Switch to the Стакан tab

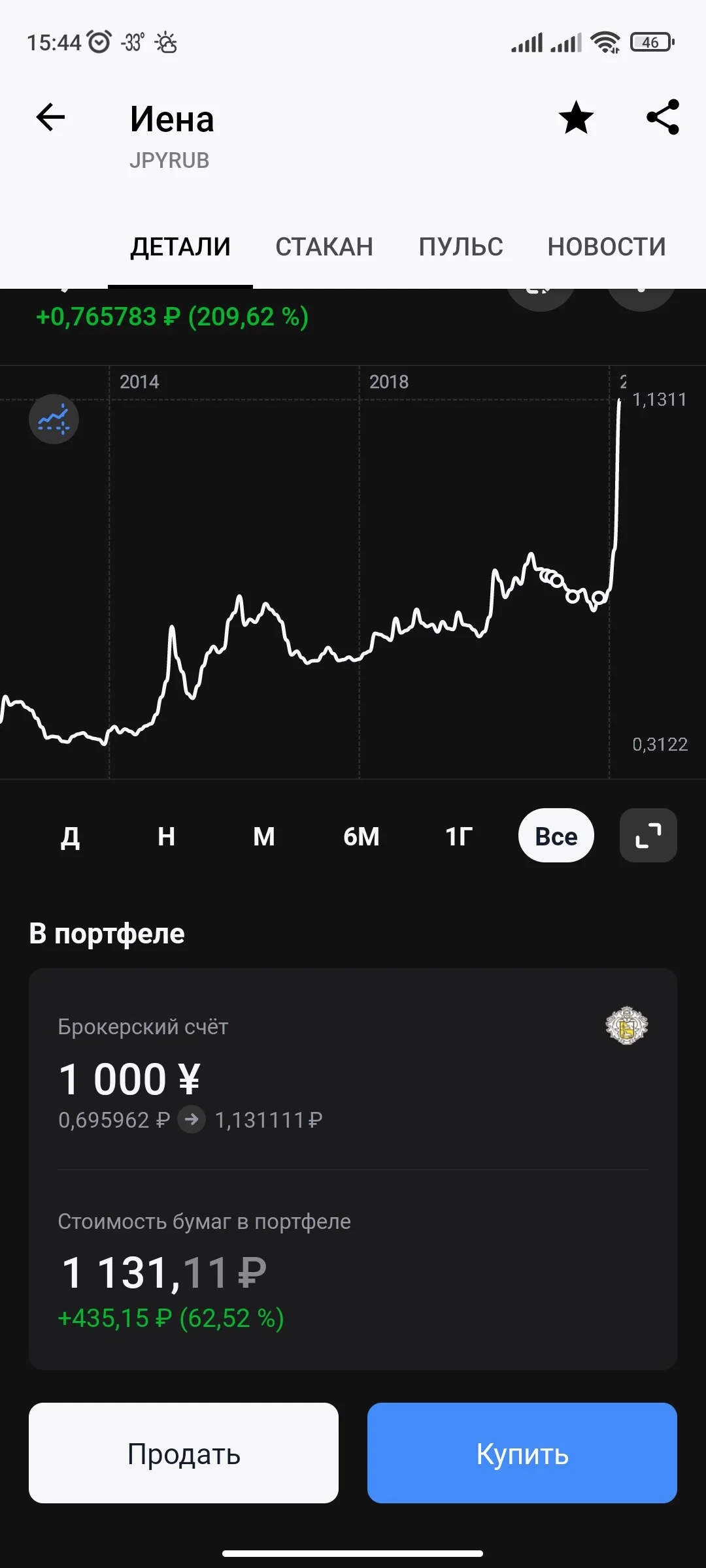click(324, 247)
